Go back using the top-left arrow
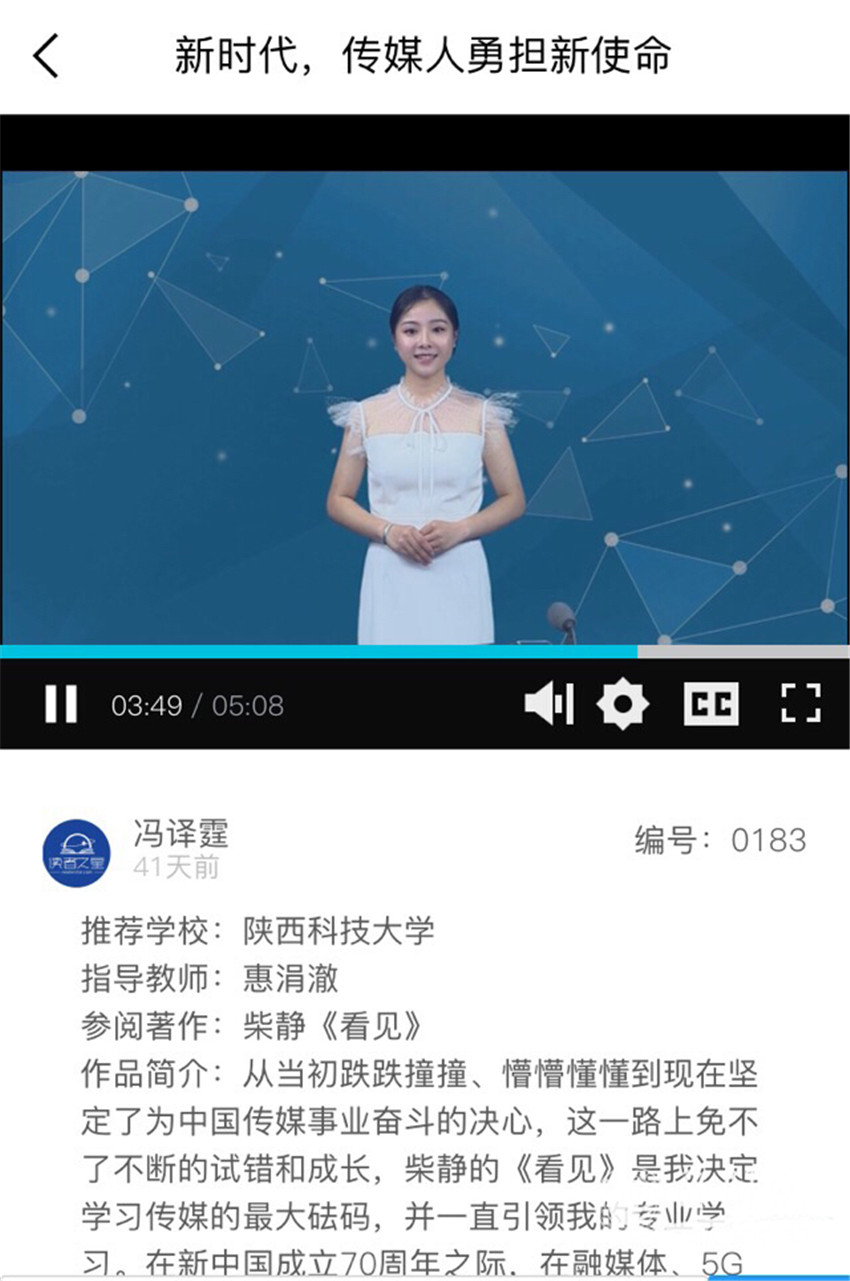850x1281 pixels. (46, 55)
